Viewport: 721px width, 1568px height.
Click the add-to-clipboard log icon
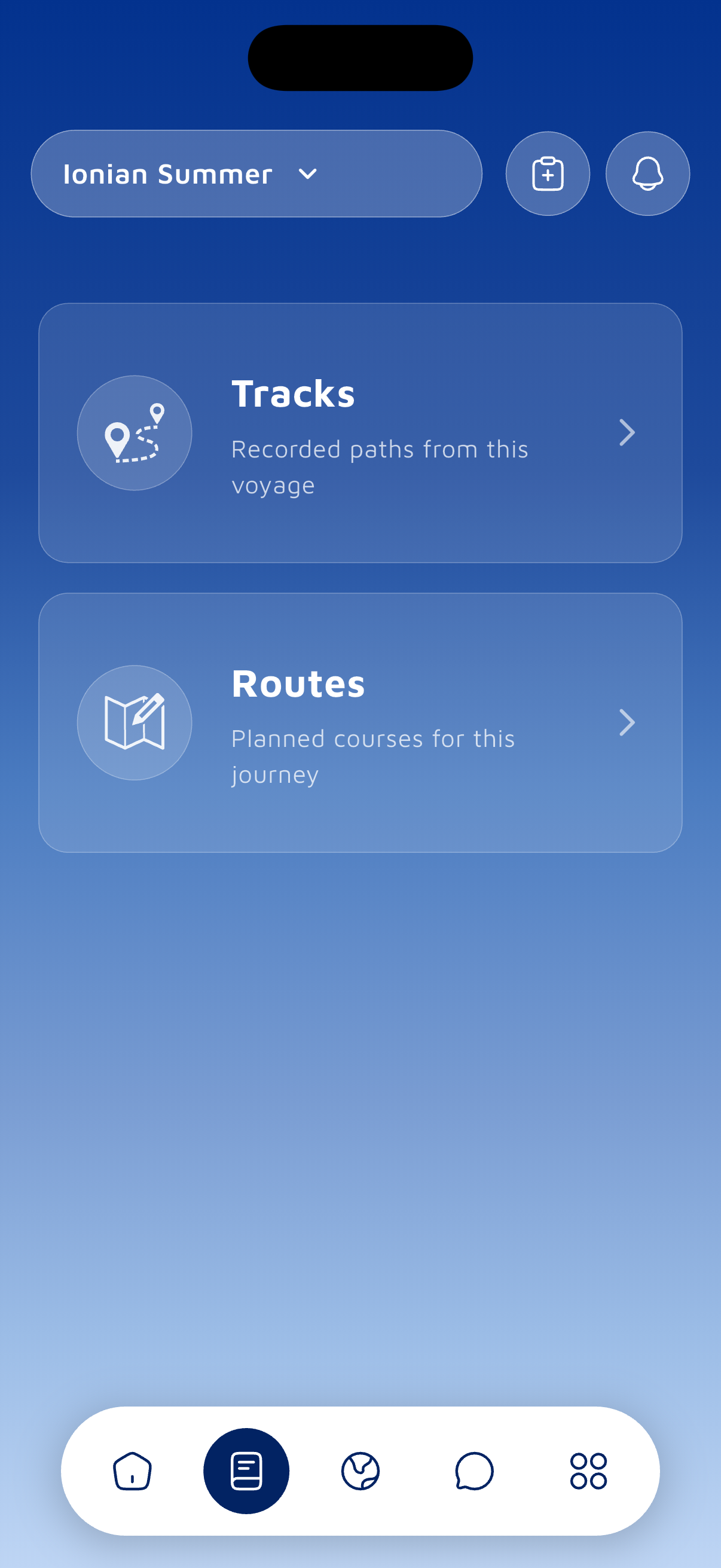point(547,173)
